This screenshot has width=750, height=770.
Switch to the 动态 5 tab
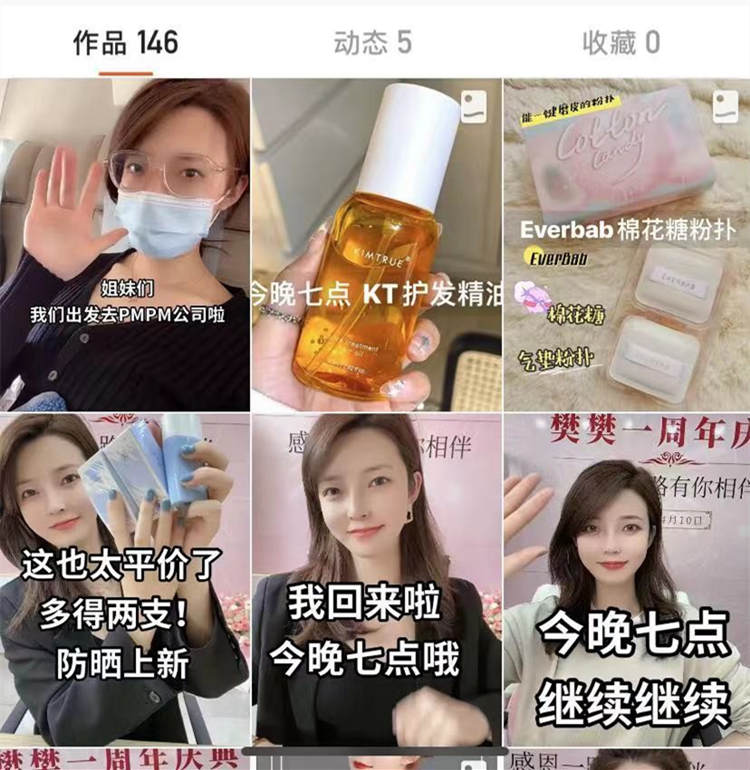point(372,42)
